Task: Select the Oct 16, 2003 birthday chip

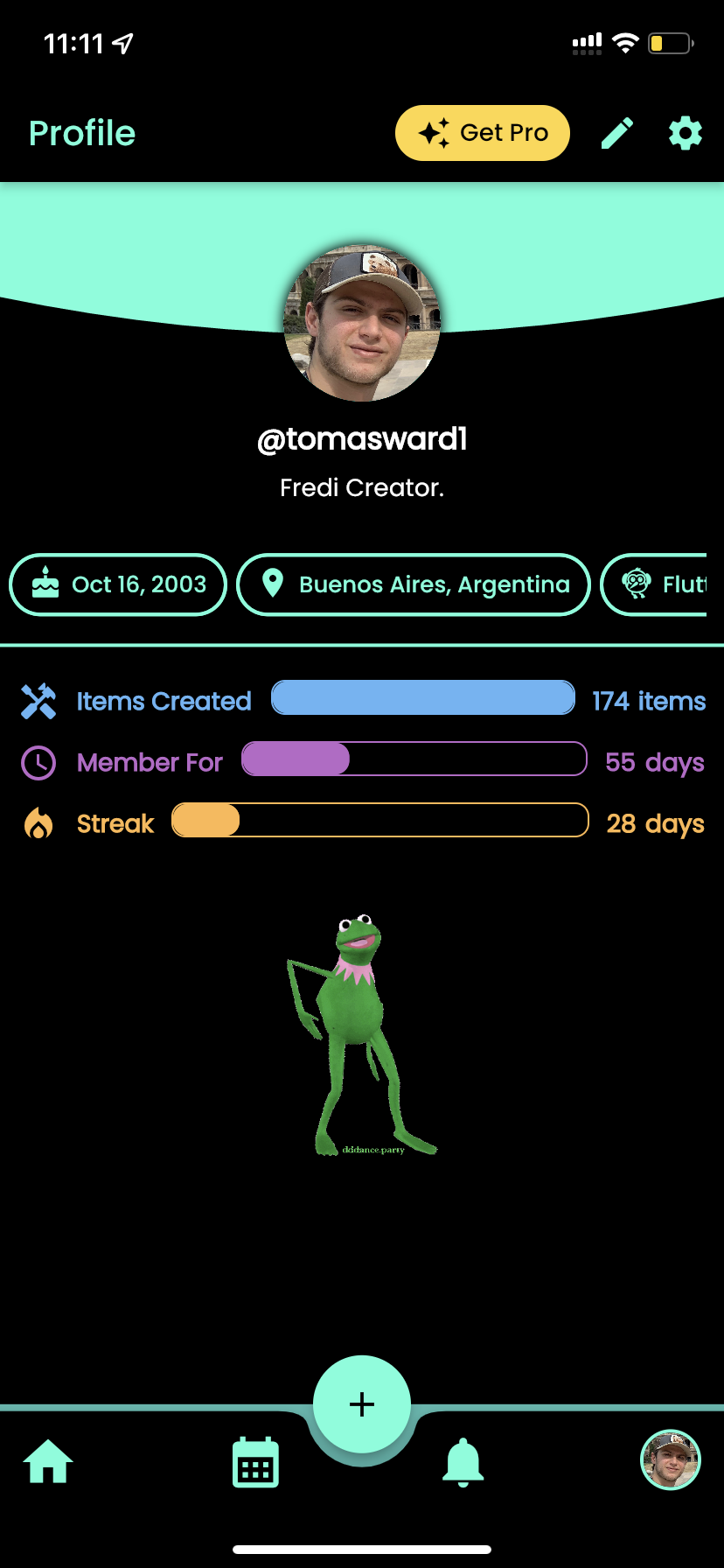Action: 118,584
